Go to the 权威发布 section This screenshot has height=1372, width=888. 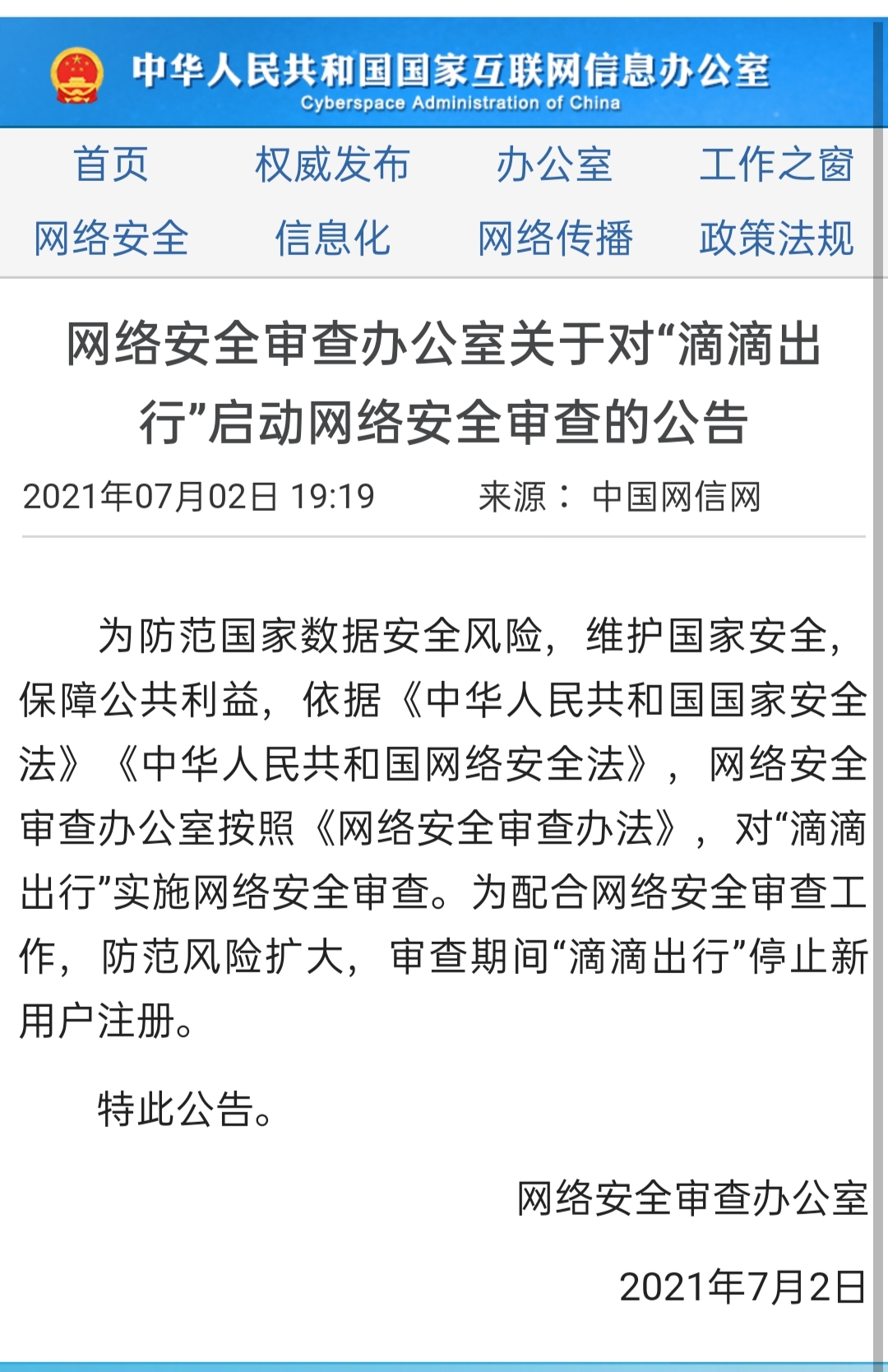pos(332,165)
